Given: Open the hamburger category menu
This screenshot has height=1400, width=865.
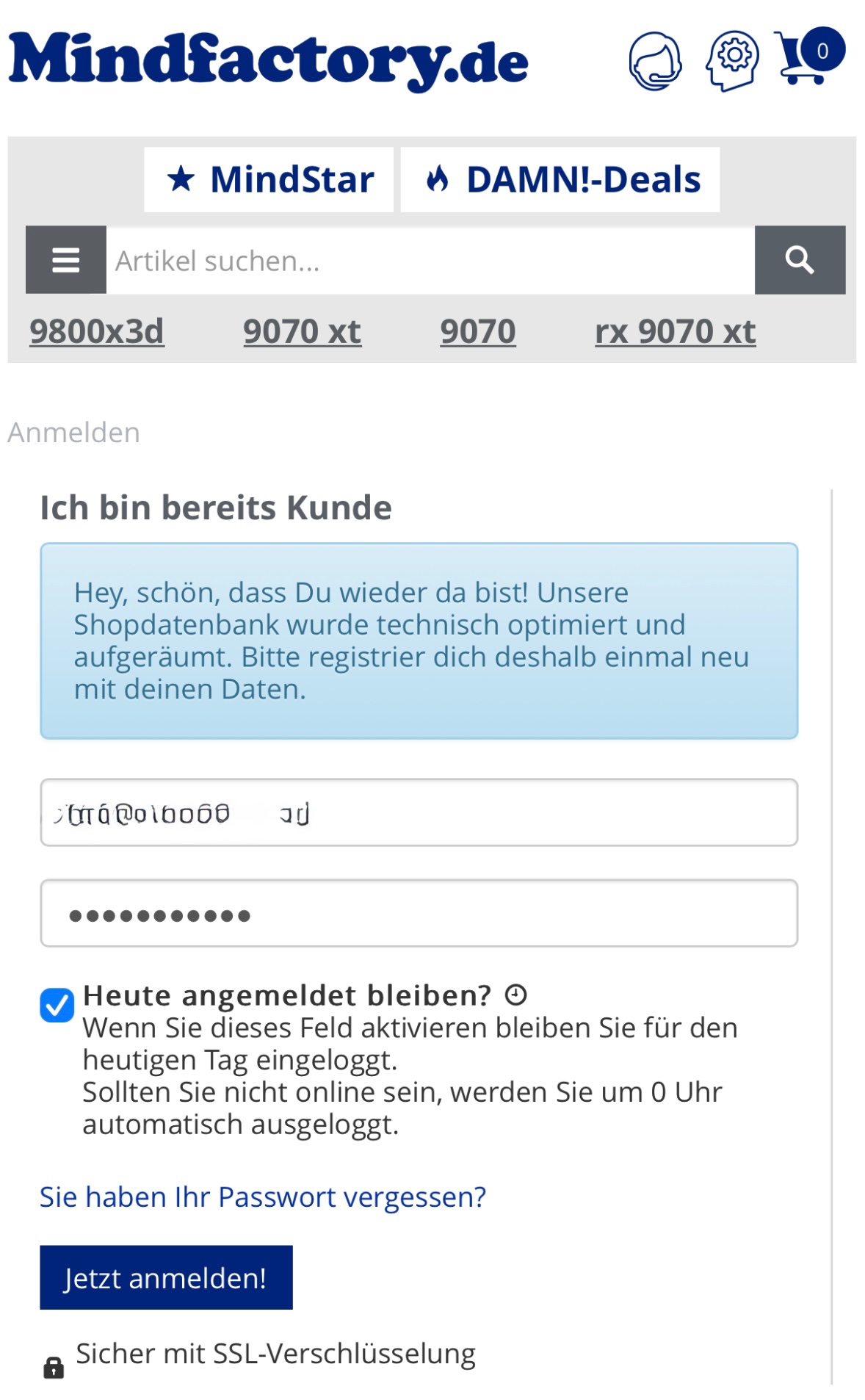Looking at the screenshot, I should coord(66,260).
